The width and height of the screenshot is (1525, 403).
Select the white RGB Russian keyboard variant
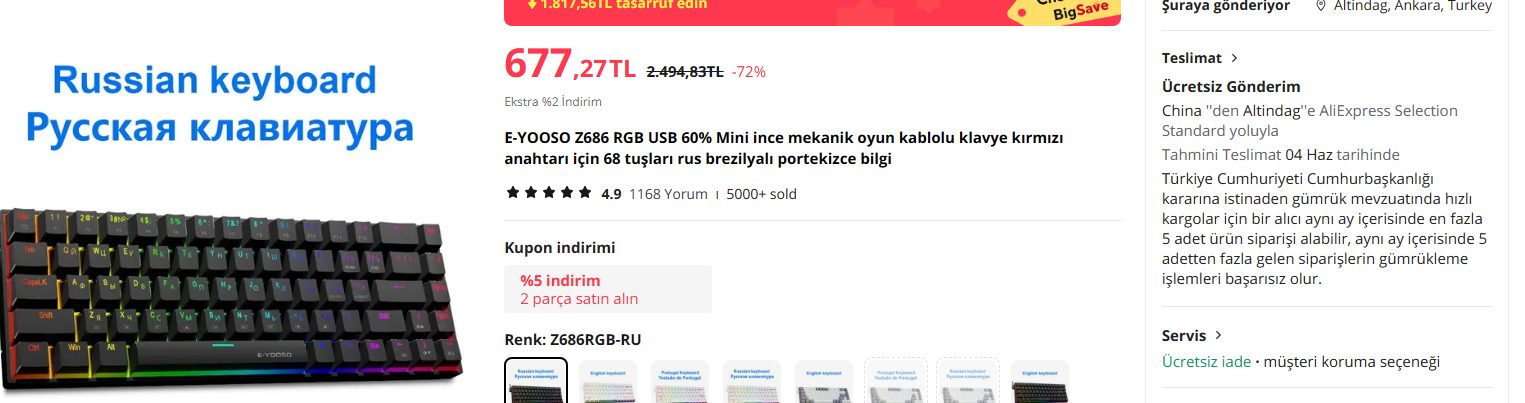pos(752,382)
